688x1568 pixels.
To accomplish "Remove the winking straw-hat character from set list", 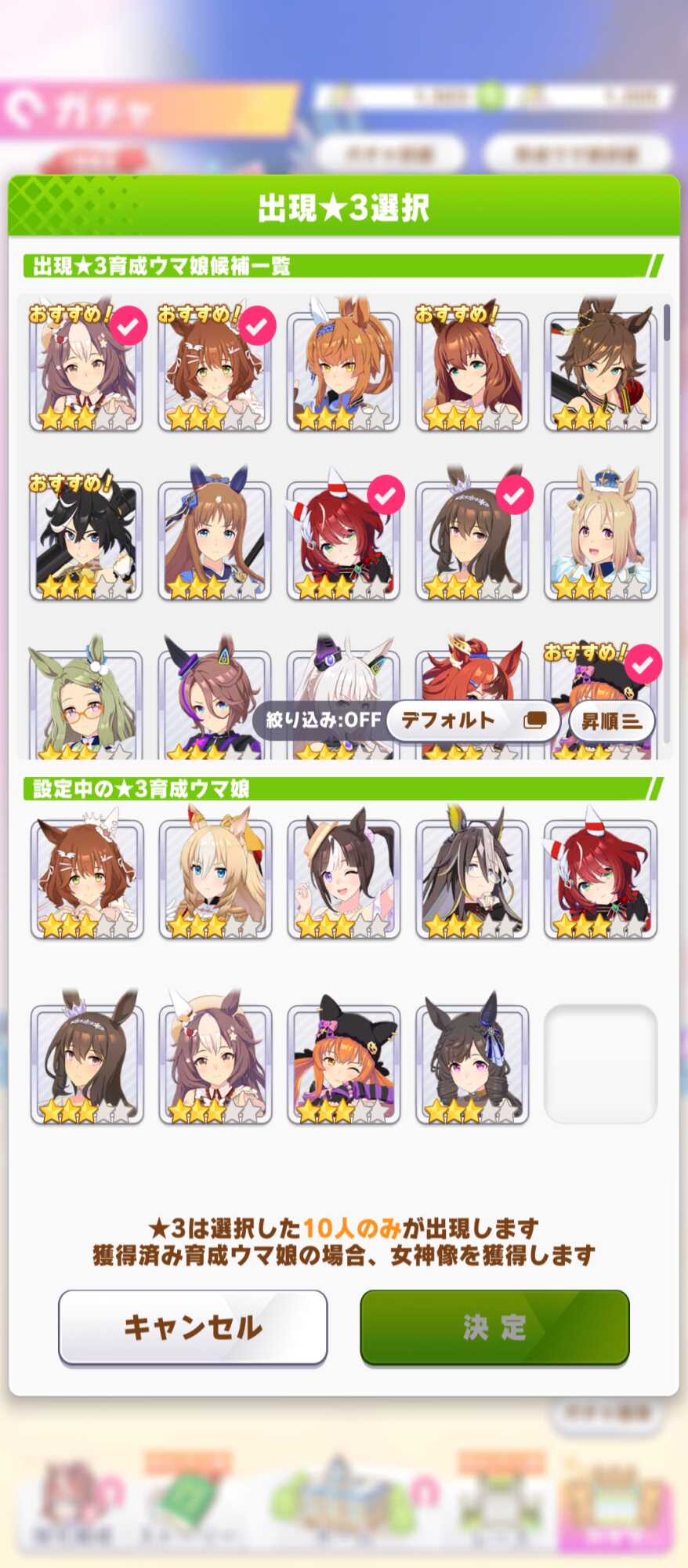I will coord(343,876).
